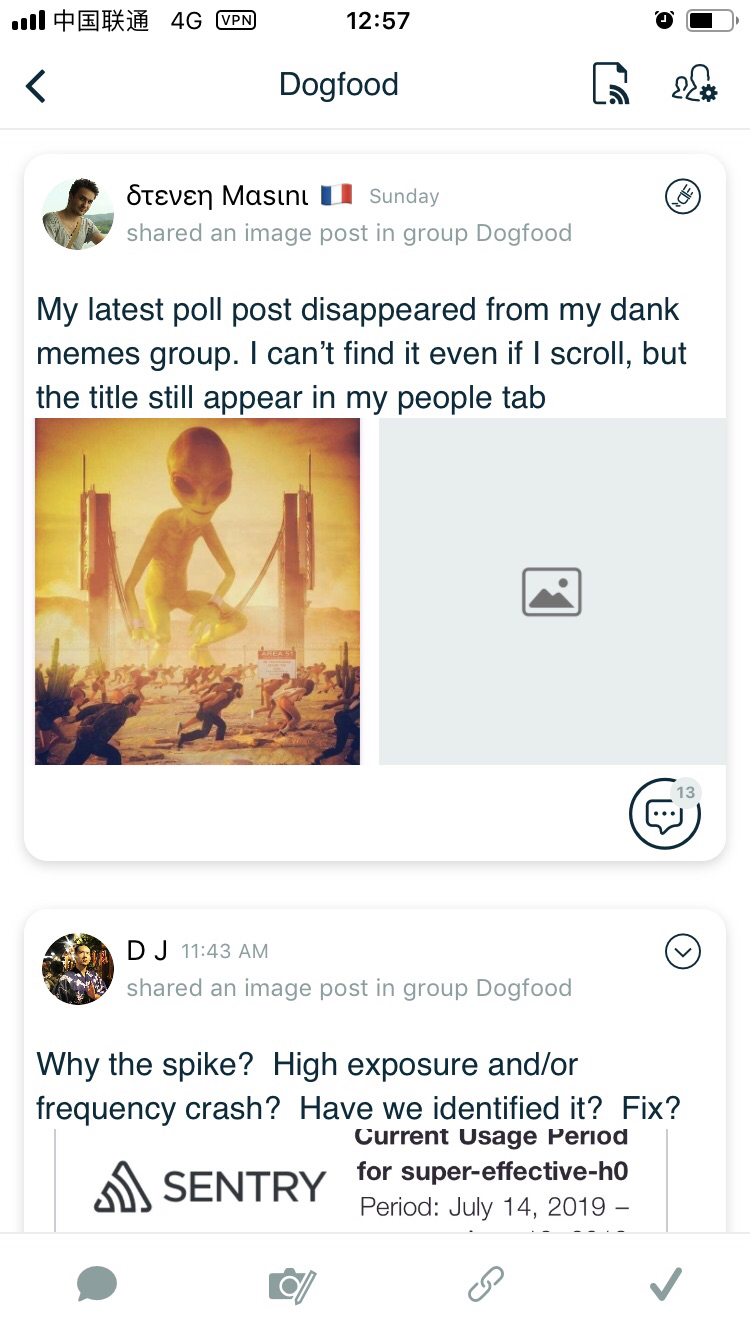Viewport: 750px width, 1334px height.
Task: Open δτενεη Μαsιnι's profile picture
Action: coord(77,214)
